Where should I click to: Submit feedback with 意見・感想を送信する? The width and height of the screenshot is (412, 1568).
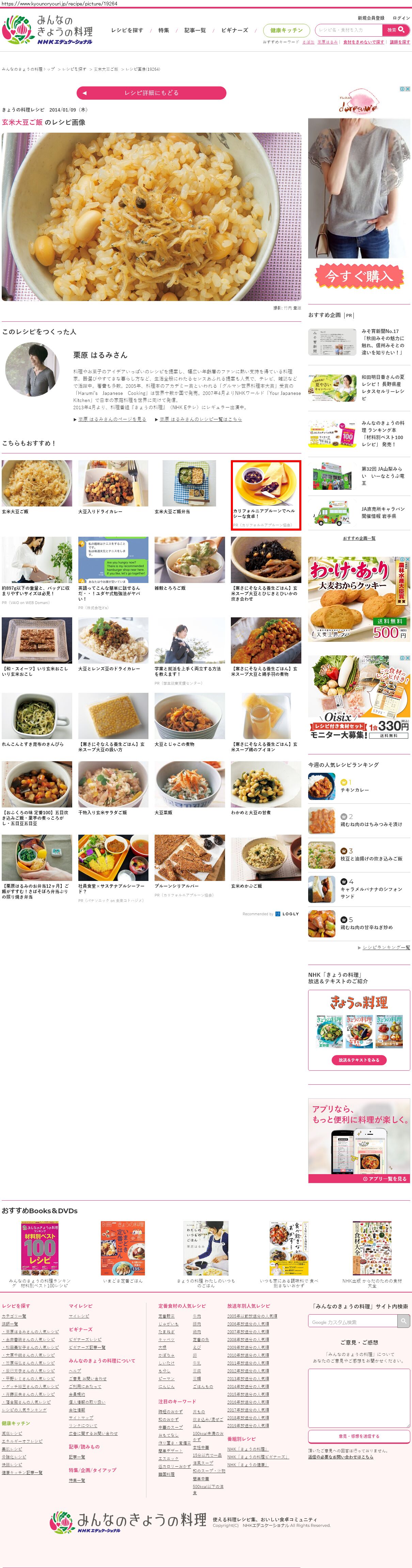[358, 1436]
